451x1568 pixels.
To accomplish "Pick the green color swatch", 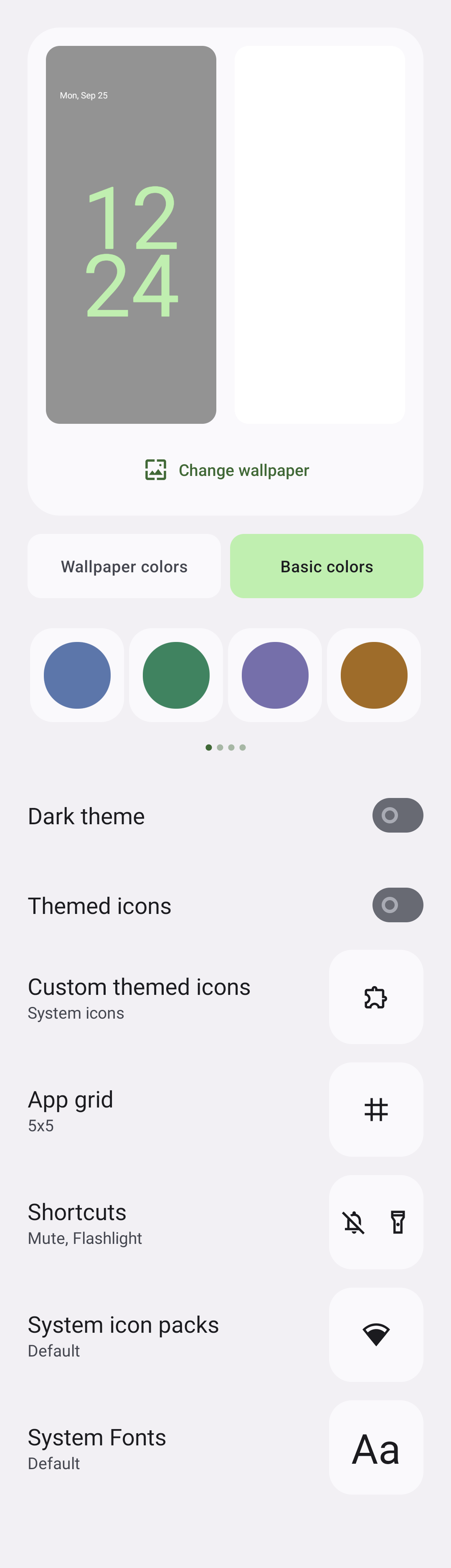I will [x=176, y=675].
